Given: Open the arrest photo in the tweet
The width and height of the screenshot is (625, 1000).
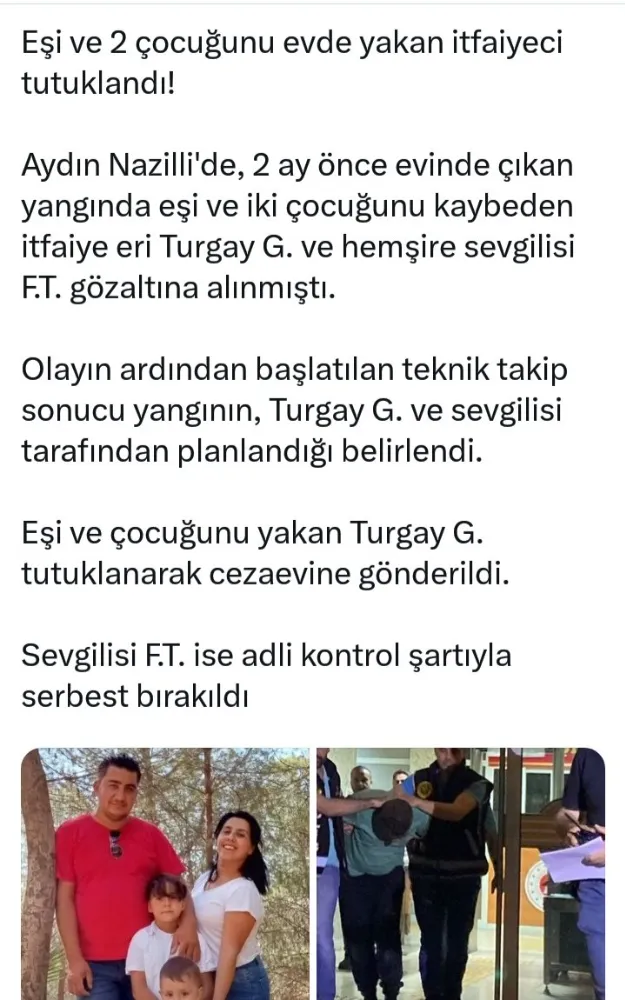Looking at the screenshot, I should tap(460, 874).
